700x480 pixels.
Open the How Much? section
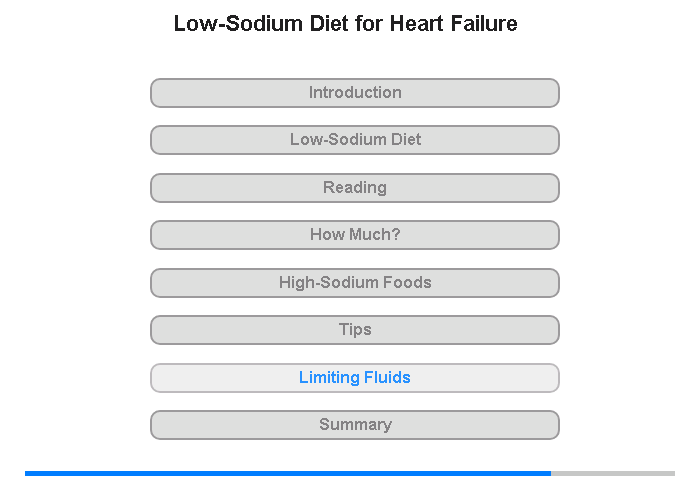pyautogui.click(x=355, y=235)
